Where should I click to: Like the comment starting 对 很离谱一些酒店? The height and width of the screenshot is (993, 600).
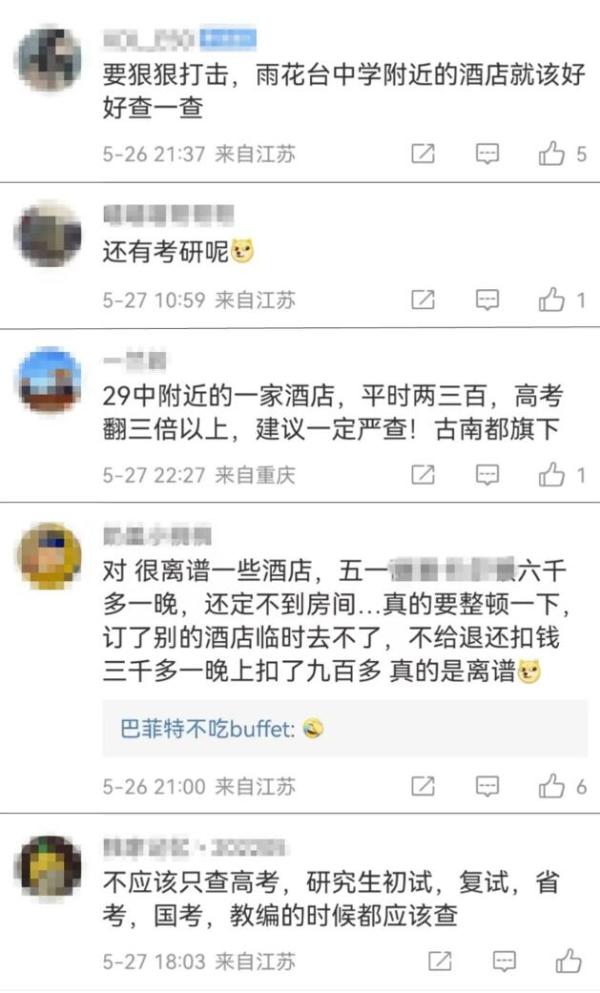[552, 787]
